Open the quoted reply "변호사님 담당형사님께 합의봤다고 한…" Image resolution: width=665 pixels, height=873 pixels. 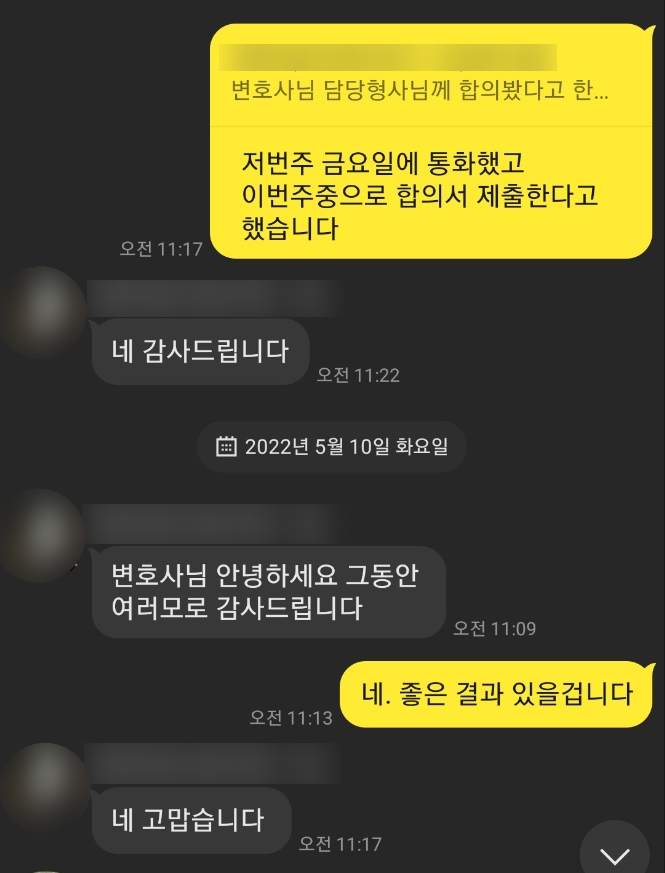419,91
